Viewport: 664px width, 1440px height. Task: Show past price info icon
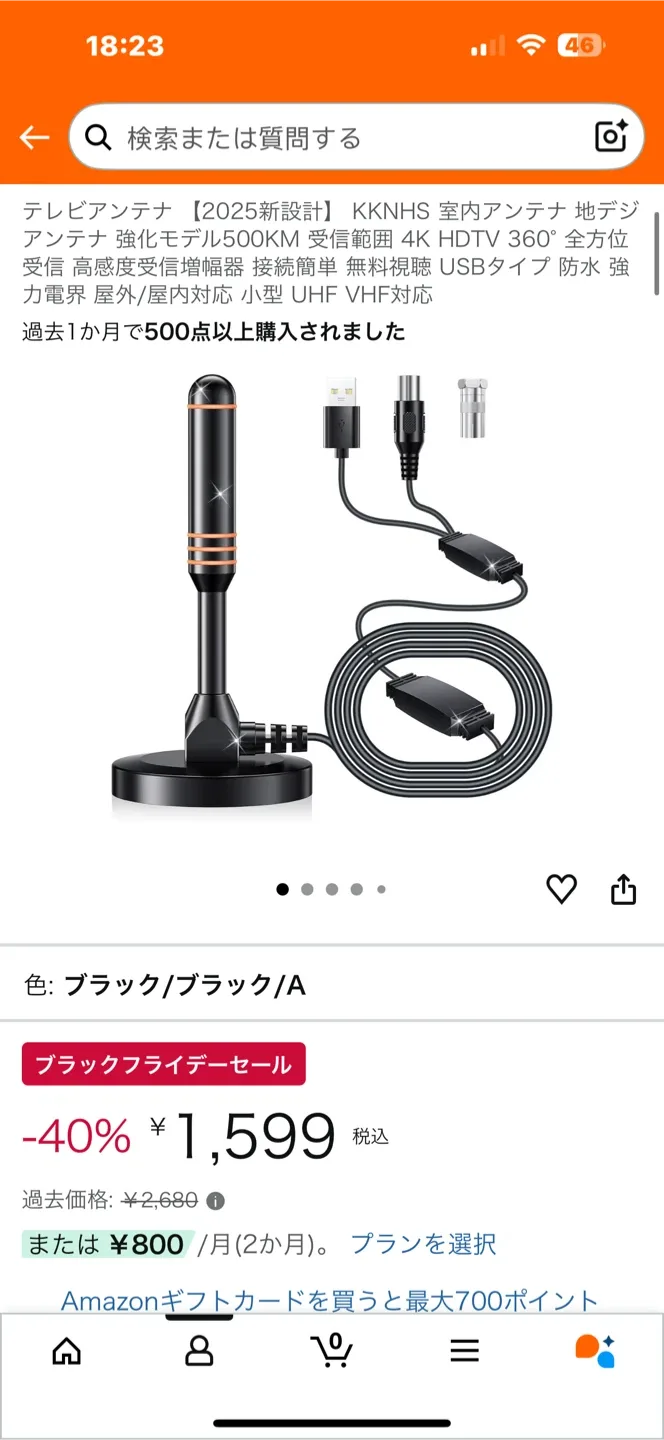point(215,1201)
